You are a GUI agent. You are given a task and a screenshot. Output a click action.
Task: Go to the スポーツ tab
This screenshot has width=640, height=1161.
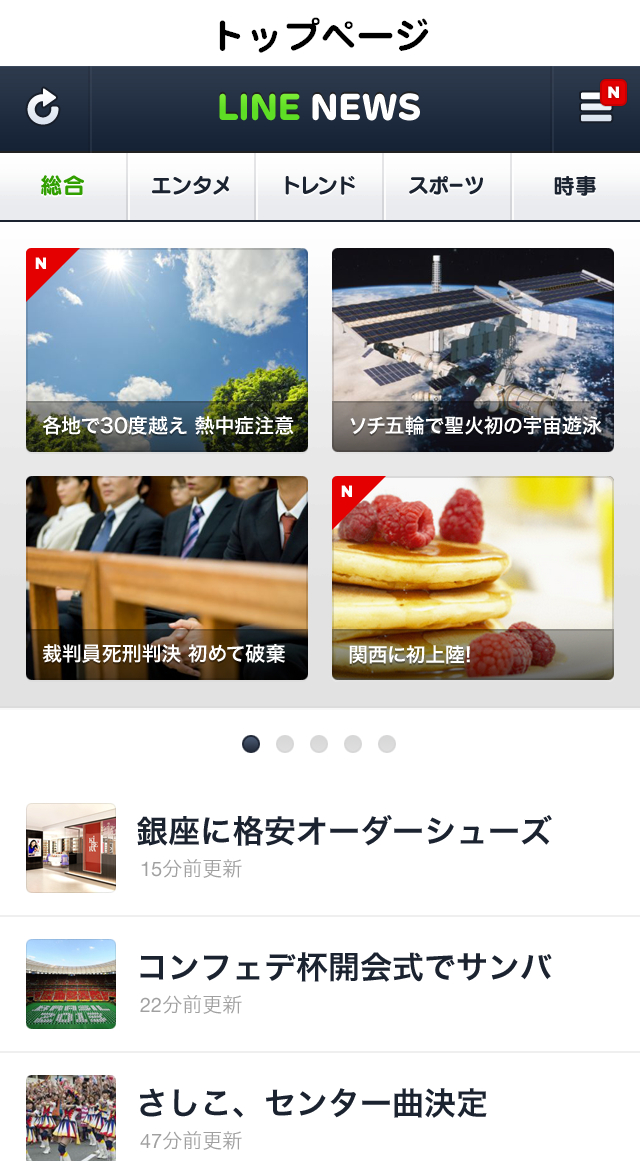(x=447, y=186)
